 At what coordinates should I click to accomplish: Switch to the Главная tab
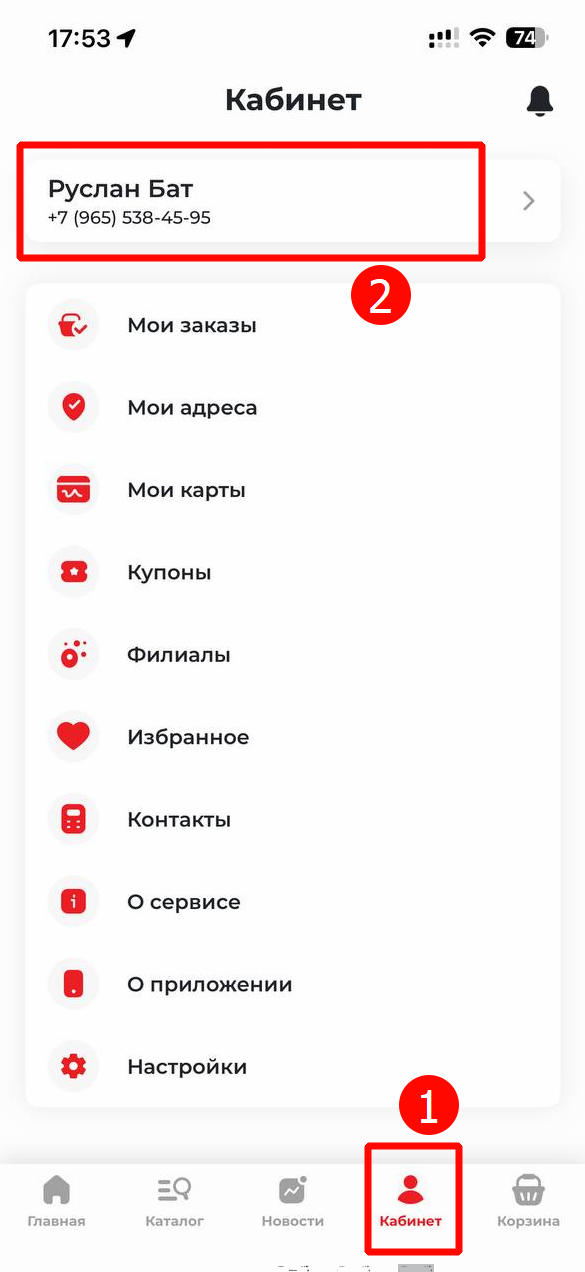(57, 1202)
